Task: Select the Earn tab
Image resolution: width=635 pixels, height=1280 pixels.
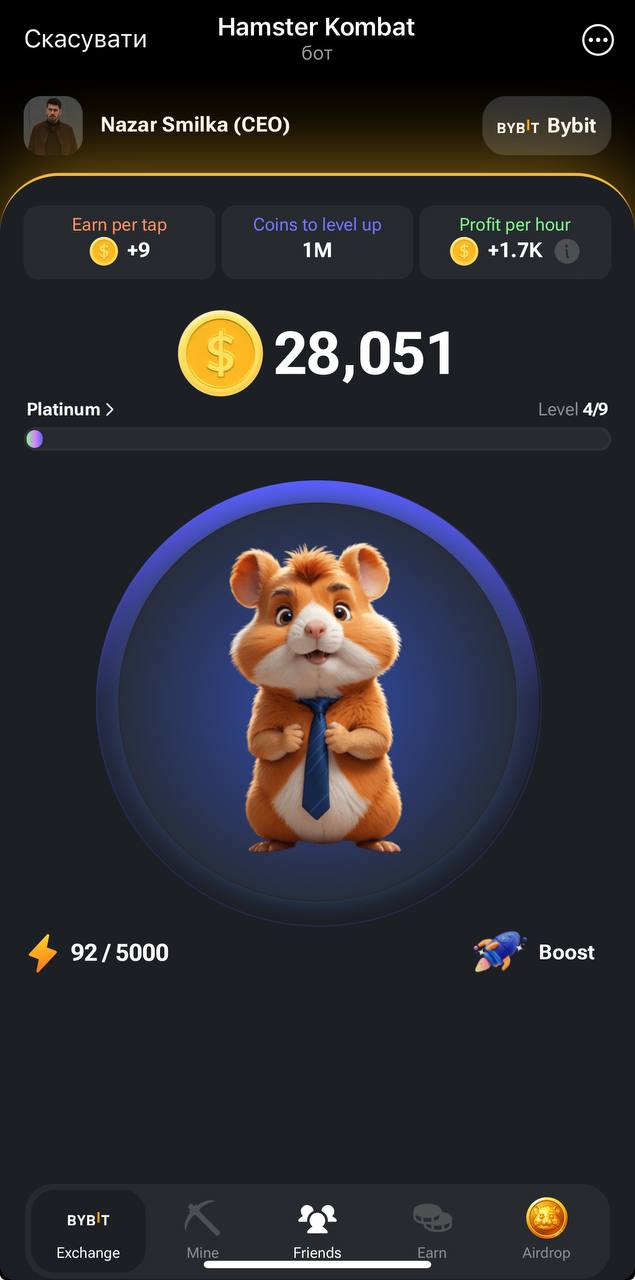Action: [432, 1232]
